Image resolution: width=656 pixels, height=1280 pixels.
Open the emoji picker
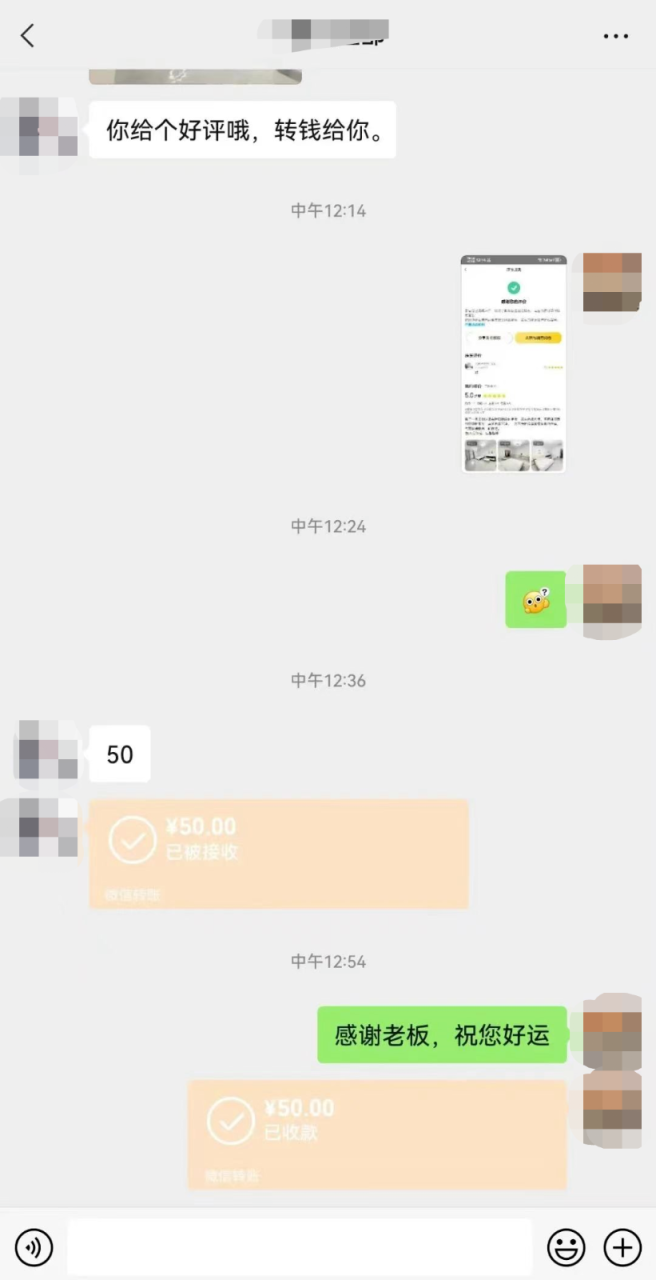[566, 1247]
